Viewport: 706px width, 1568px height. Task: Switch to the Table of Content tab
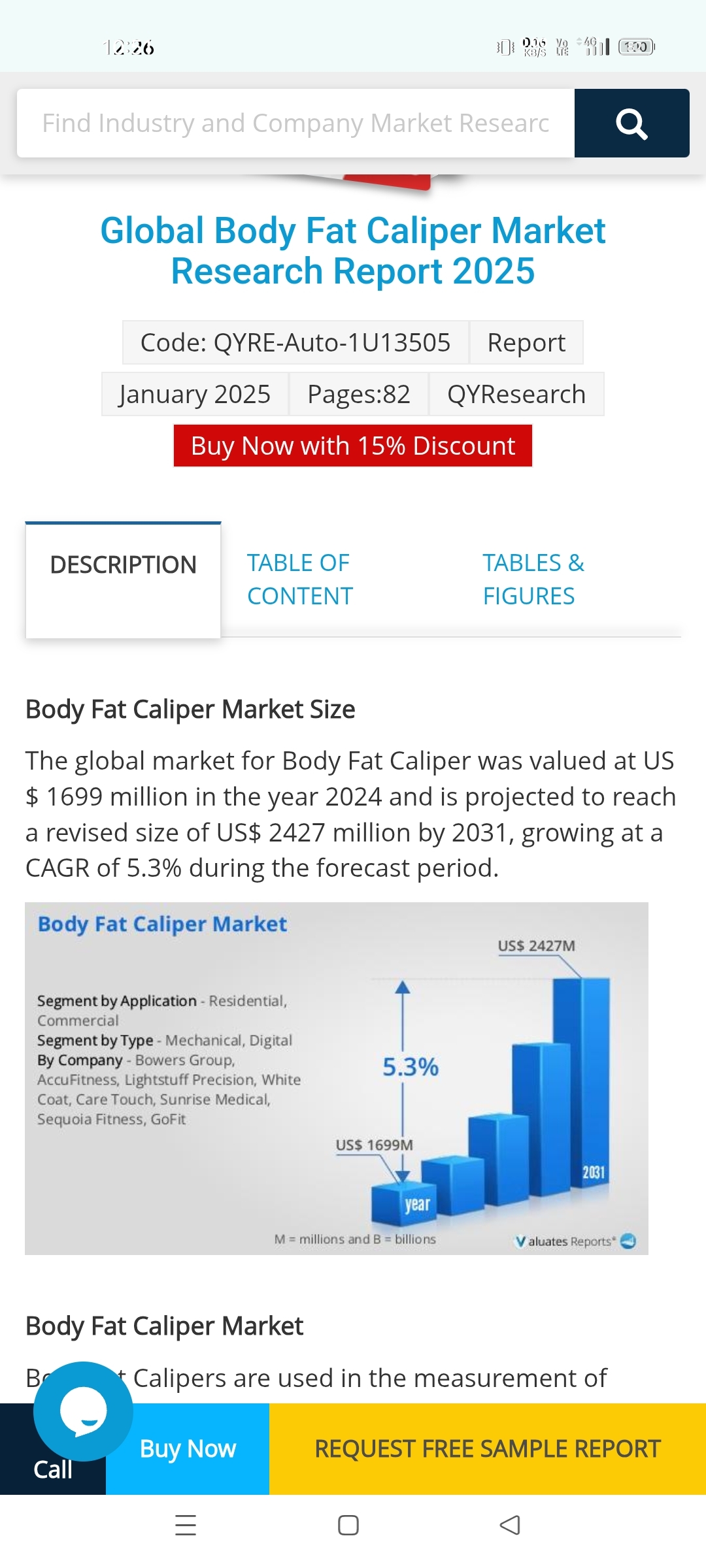click(x=300, y=580)
